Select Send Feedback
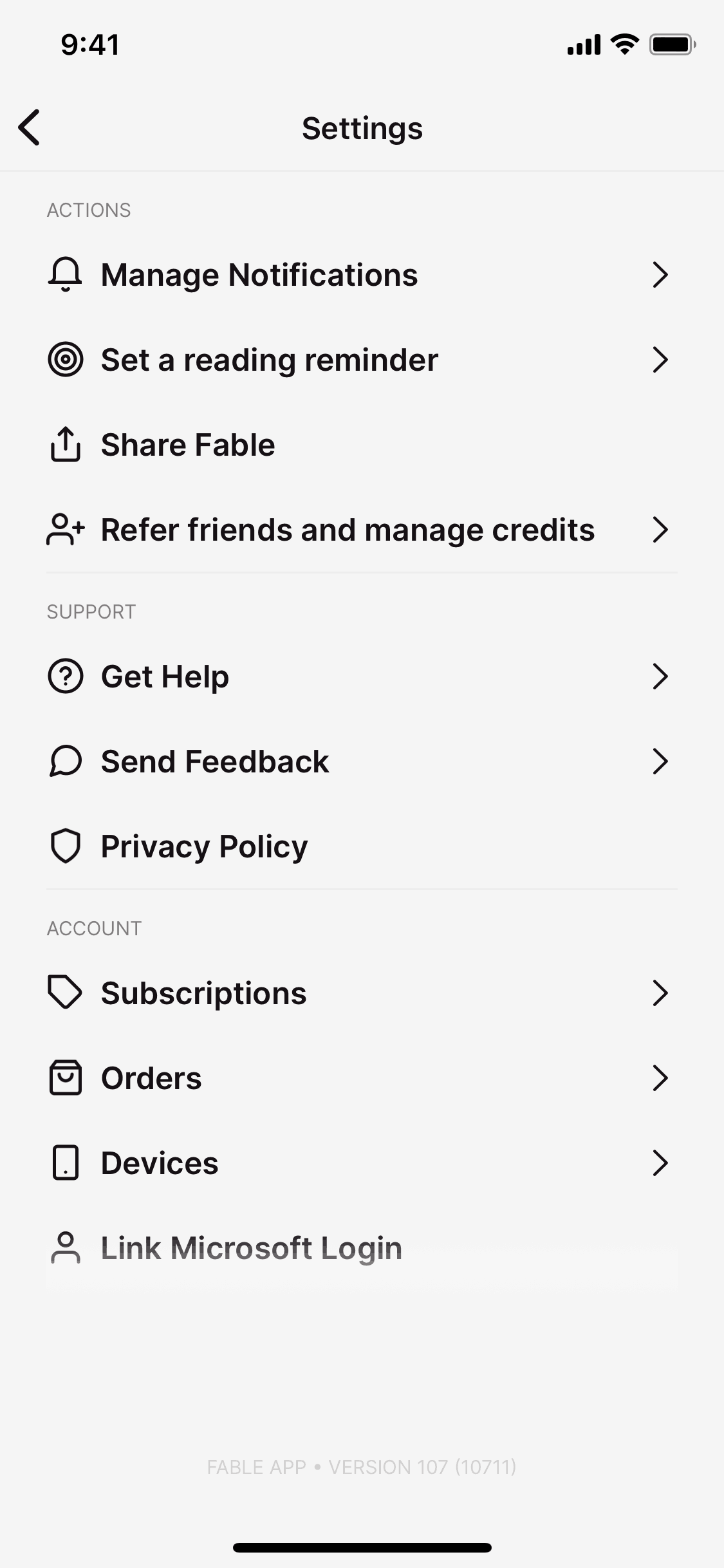724x1568 pixels. point(215,762)
